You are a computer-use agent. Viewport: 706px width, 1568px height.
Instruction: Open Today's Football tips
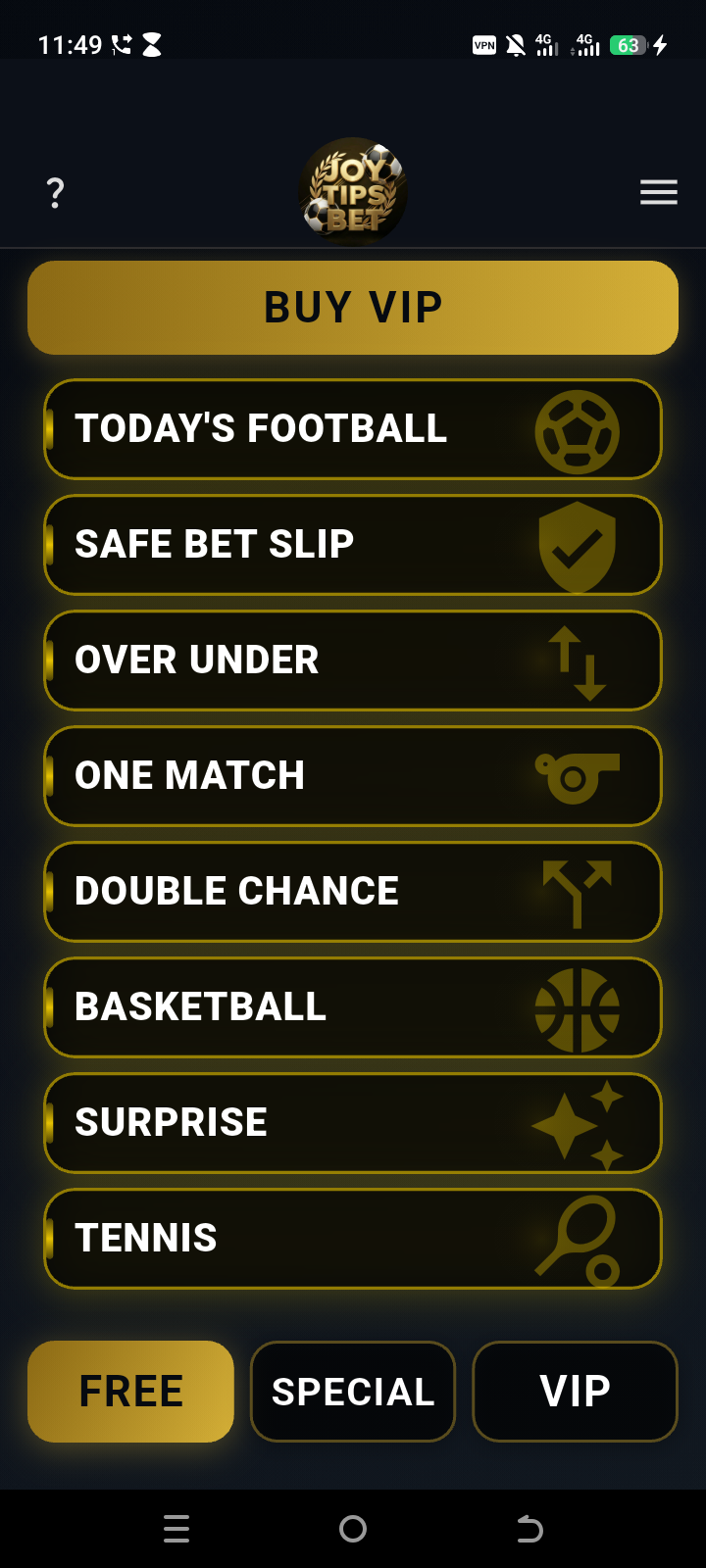click(x=353, y=429)
